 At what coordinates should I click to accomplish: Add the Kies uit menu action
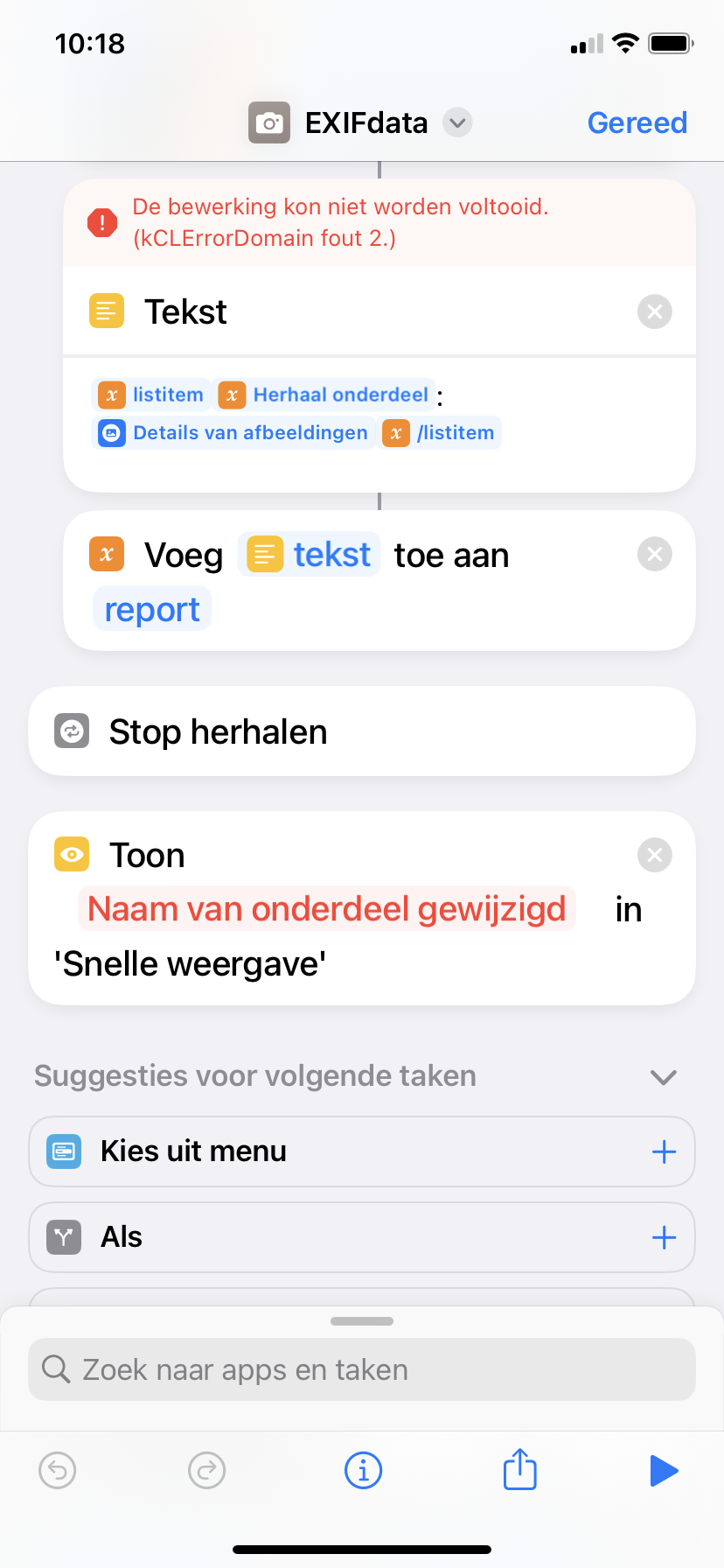[x=664, y=1151]
